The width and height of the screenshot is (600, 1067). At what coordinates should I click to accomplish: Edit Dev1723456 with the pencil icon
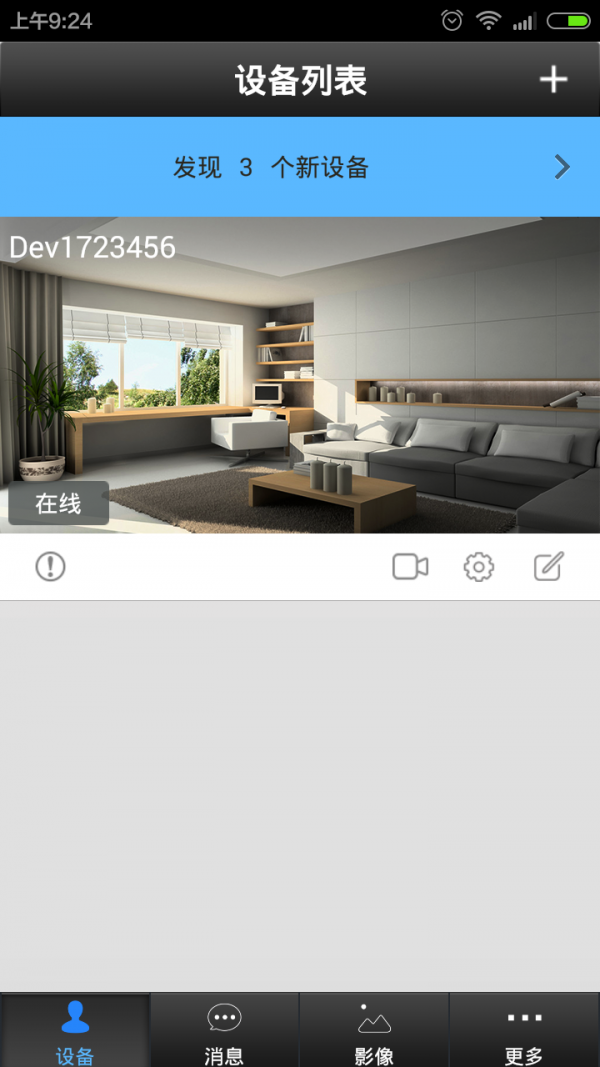coord(549,567)
